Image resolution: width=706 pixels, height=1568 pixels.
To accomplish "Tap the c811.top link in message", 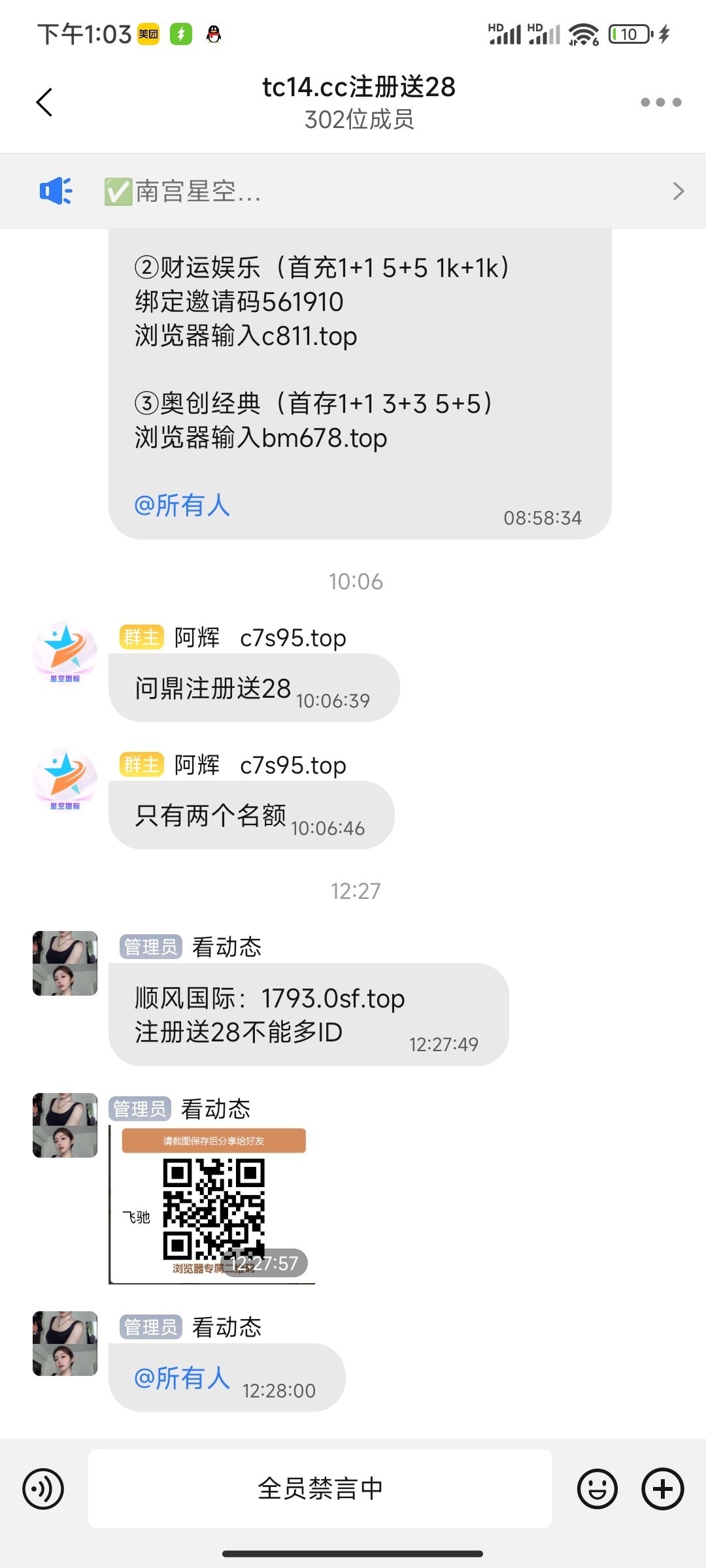I will (309, 336).
